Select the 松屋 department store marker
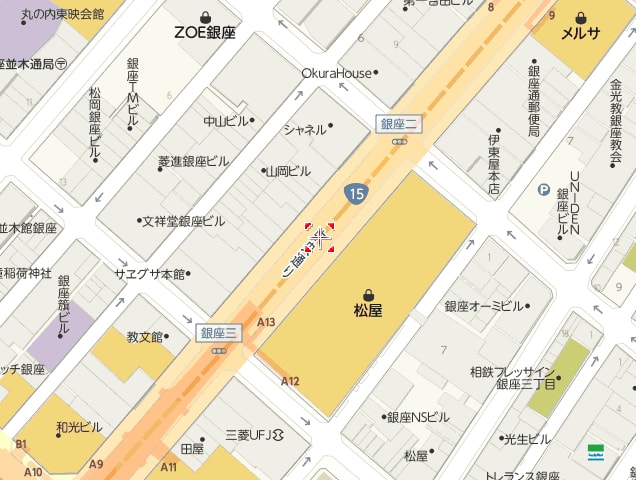Image resolution: width=636 pixels, height=480 pixels. tap(368, 295)
